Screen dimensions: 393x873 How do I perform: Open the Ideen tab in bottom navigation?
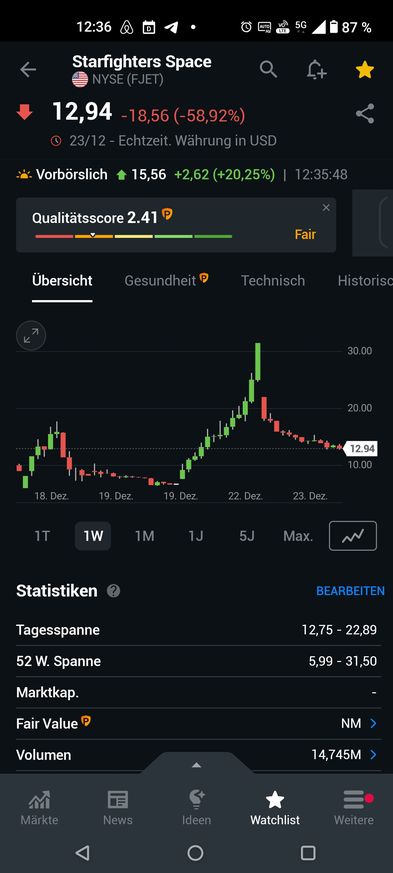click(196, 808)
